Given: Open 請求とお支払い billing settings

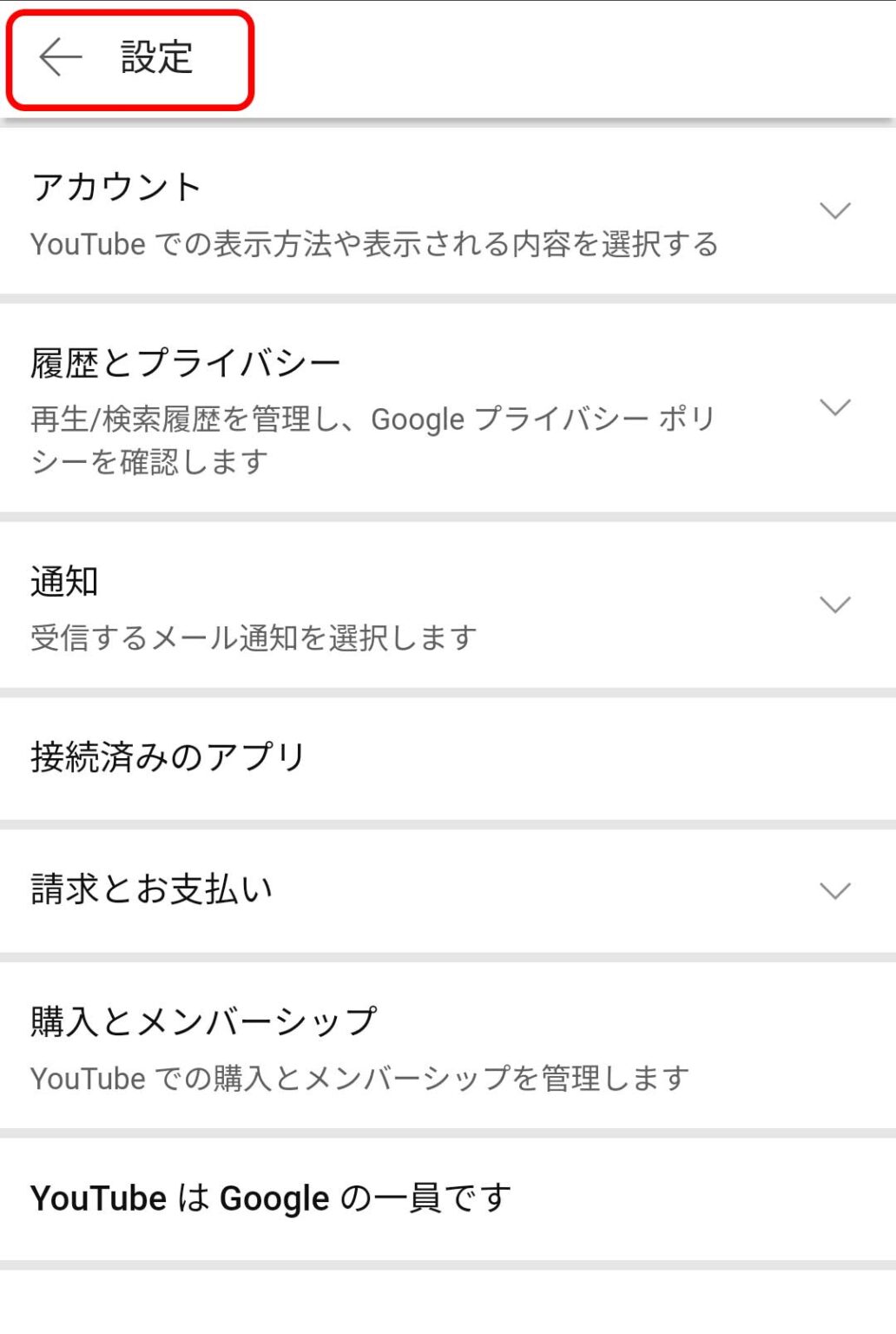Looking at the screenshot, I should pyautogui.click(x=153, y=888).
